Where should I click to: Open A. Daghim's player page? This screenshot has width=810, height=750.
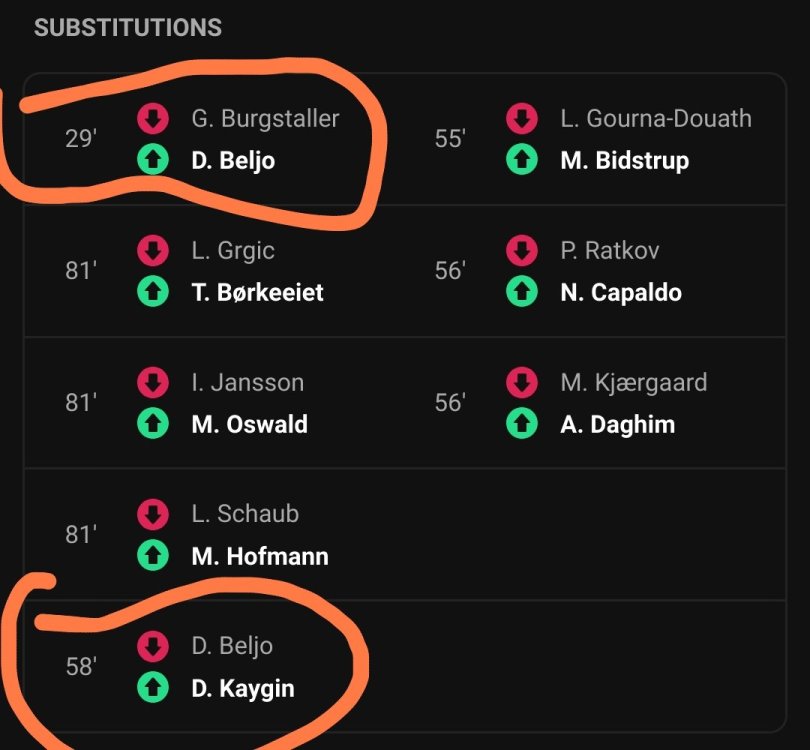(x=617, y=424)
